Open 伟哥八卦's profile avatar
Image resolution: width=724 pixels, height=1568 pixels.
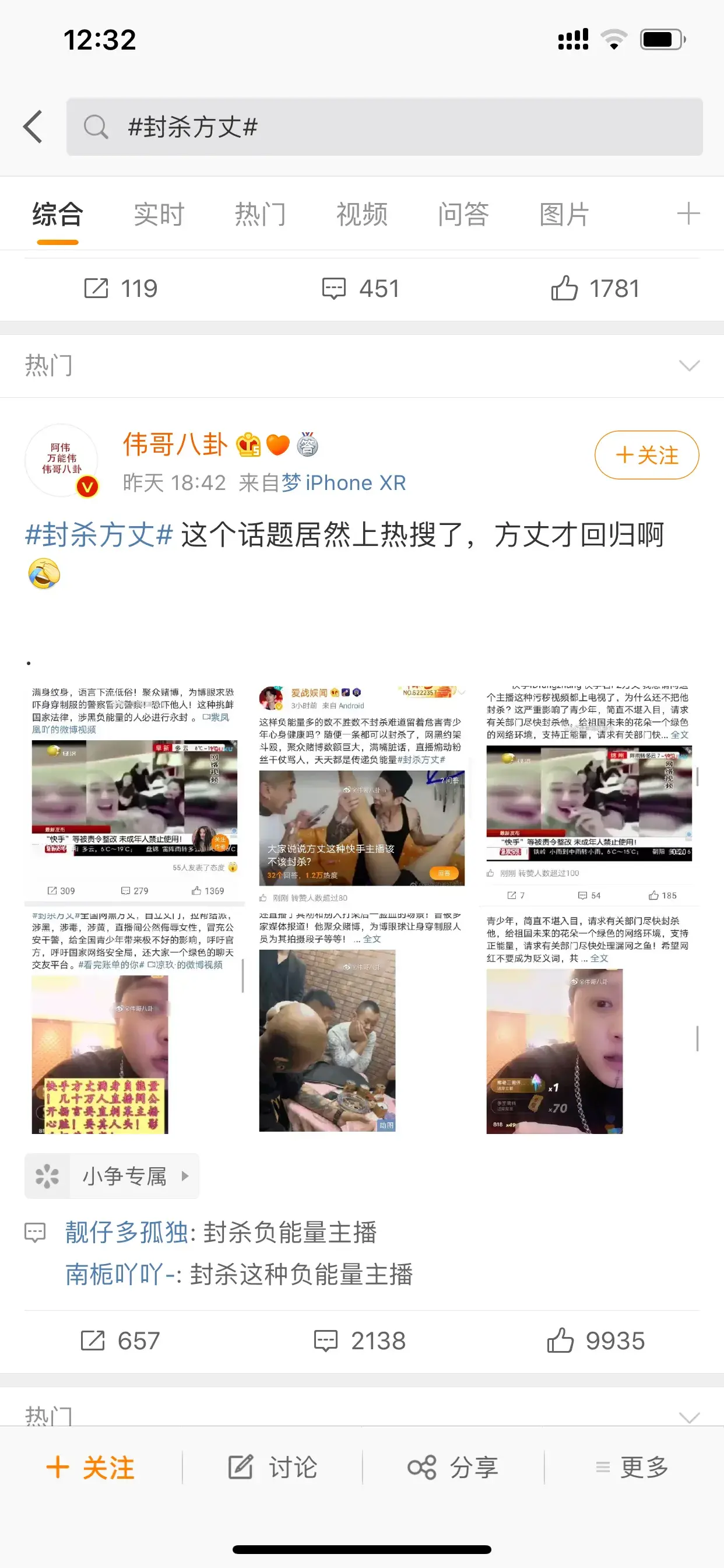click(x=61, y=460)
